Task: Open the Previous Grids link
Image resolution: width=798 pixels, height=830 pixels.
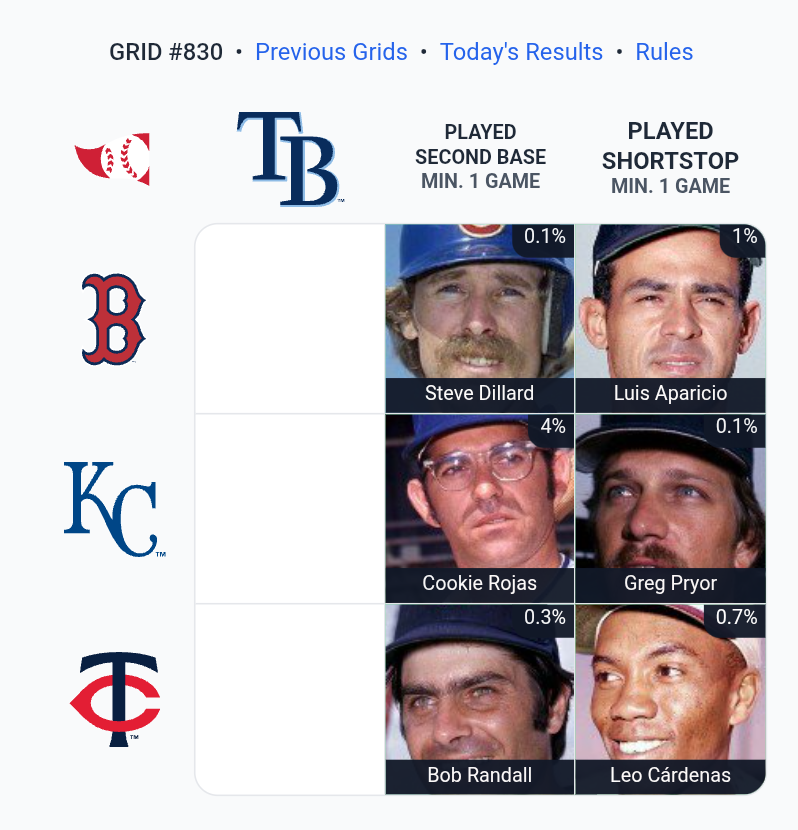Action: point(331,52)
